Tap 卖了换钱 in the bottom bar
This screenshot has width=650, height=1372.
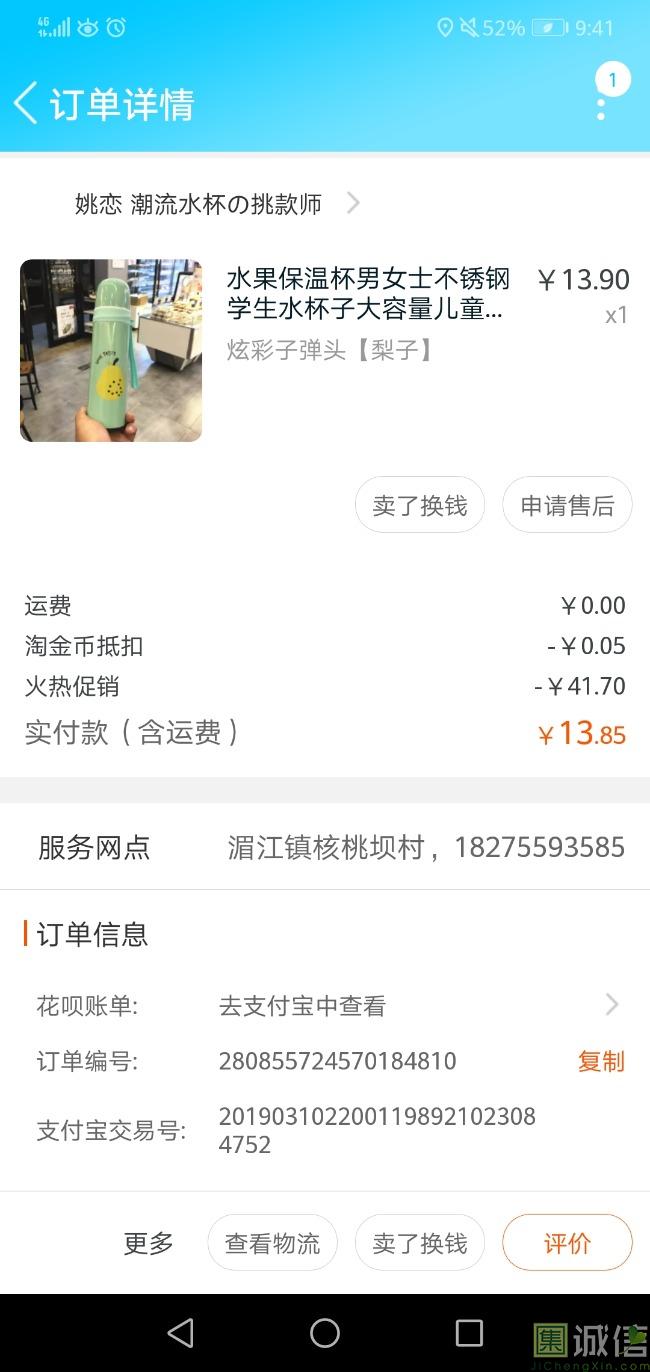(420, 1243)
